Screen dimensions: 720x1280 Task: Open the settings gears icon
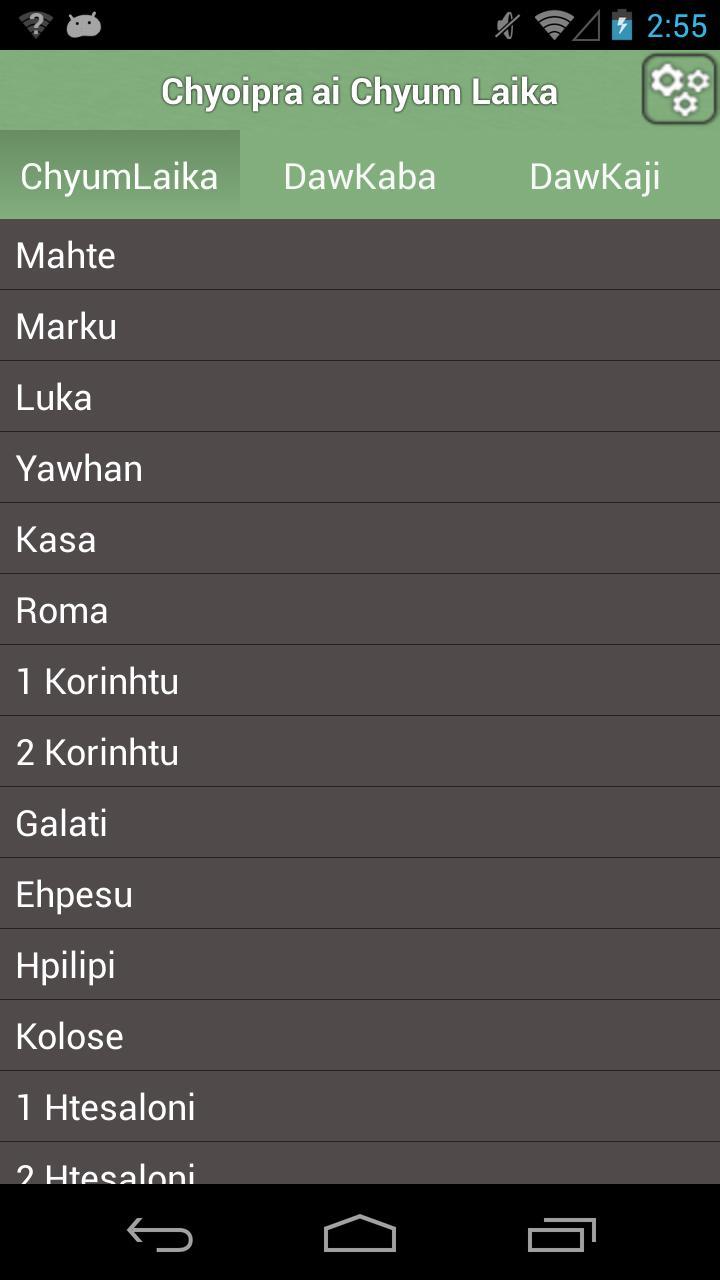pyautogui.click(x=679, y=90)
